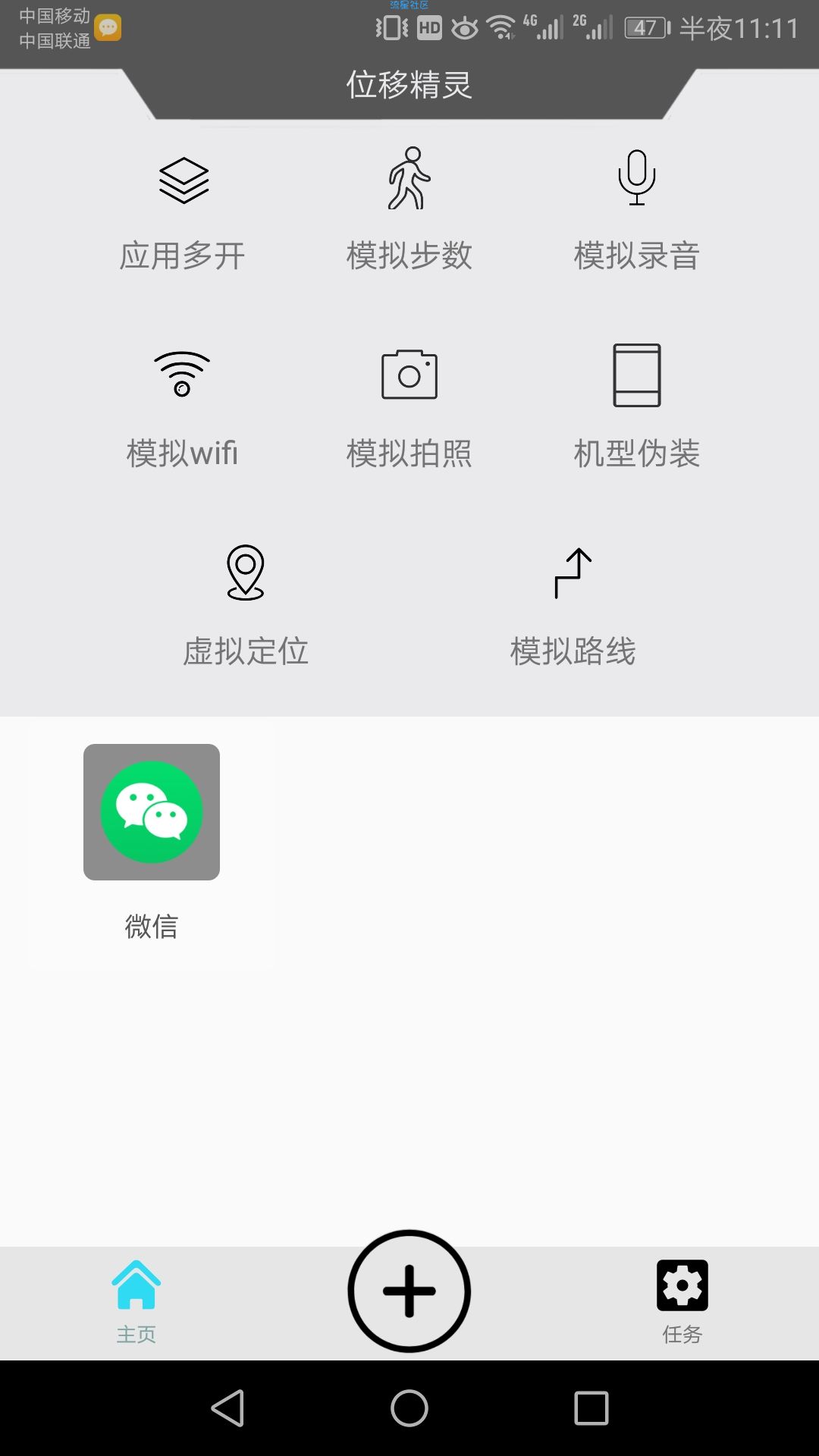The height and width of the screenshot is (1456, 819).
Task: Open the recent apps overview
Action: coord(591,1408)
